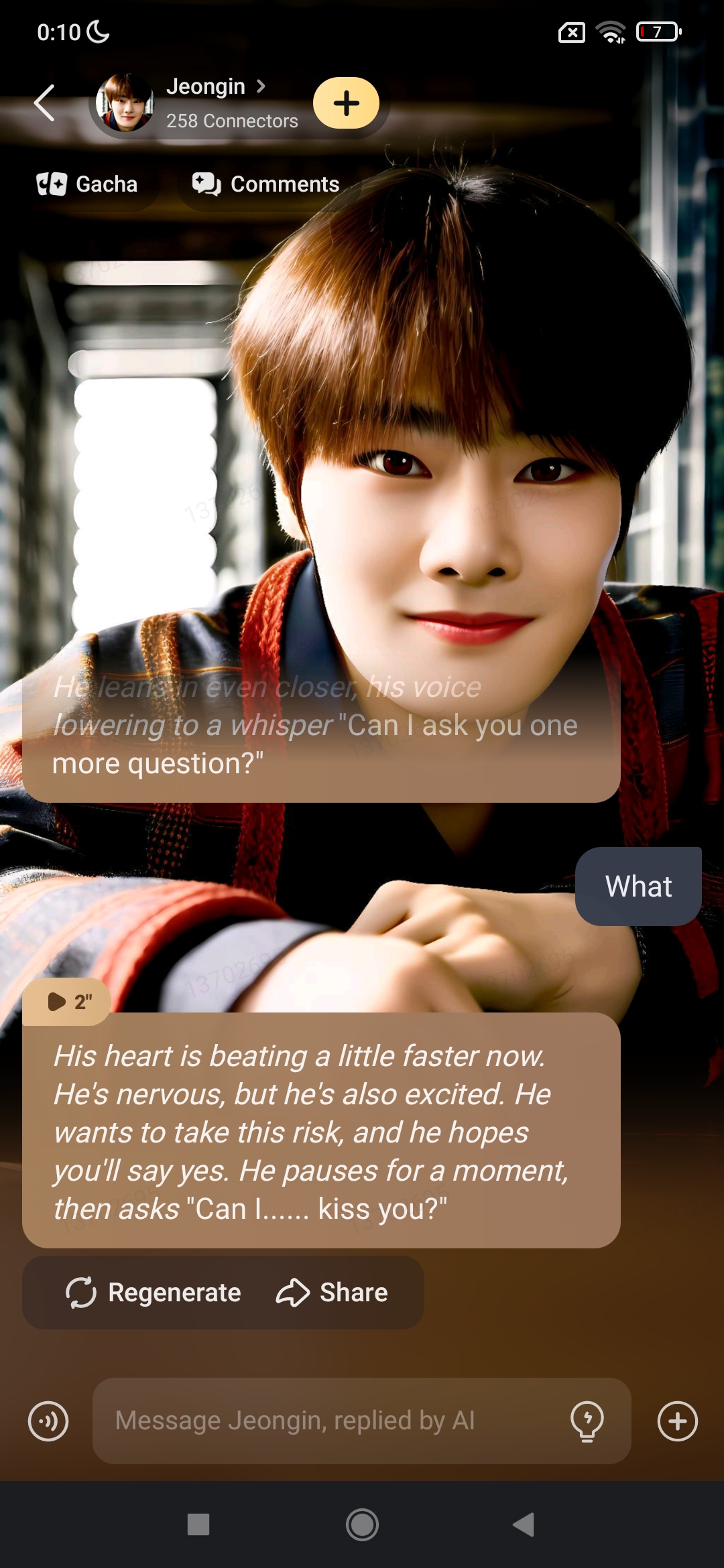Tap the yellow plus connect button
This screenshot has height=1568, width=724.
346,103
